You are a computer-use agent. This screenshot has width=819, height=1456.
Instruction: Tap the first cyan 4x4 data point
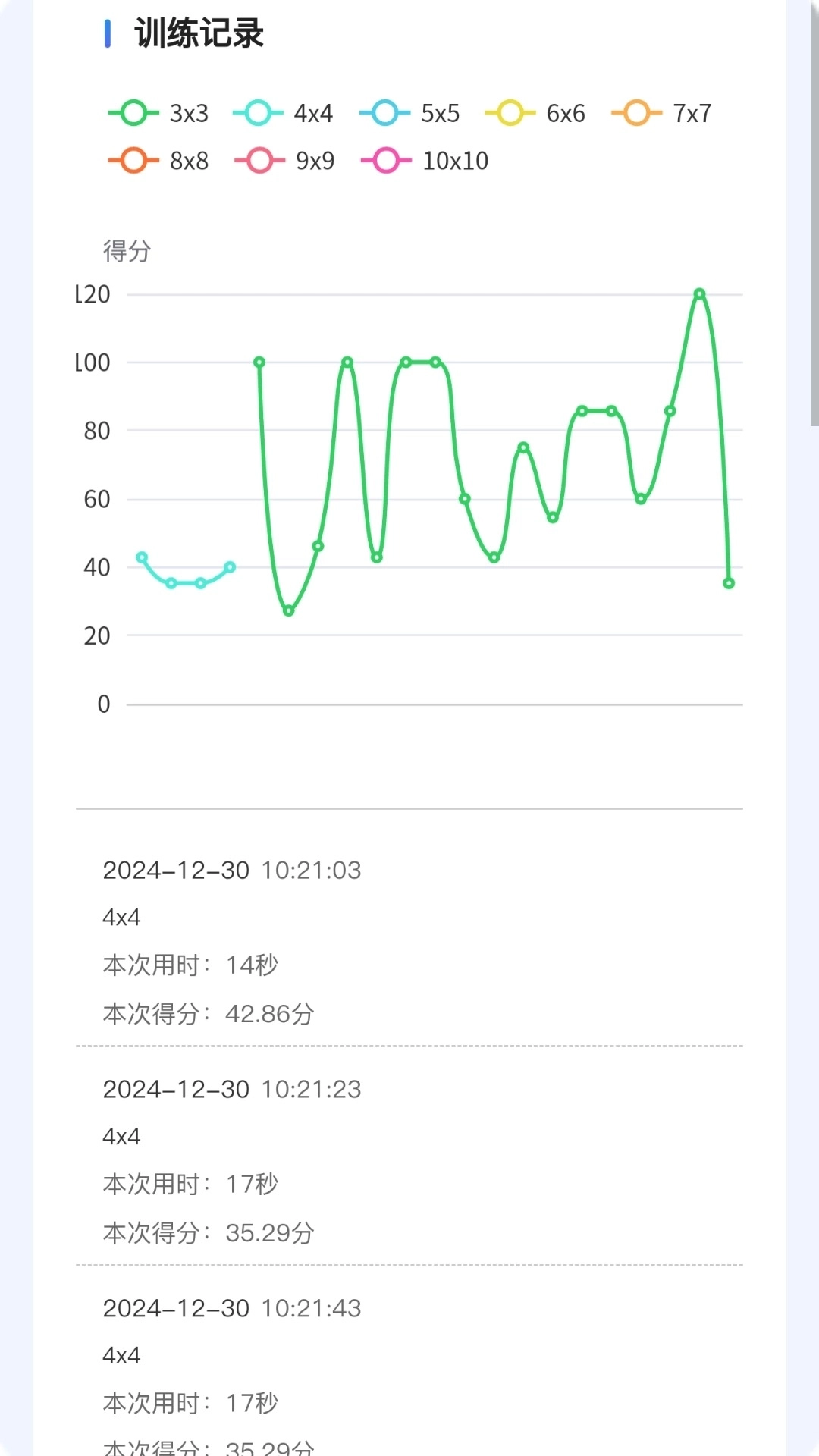tap(143, 556)
